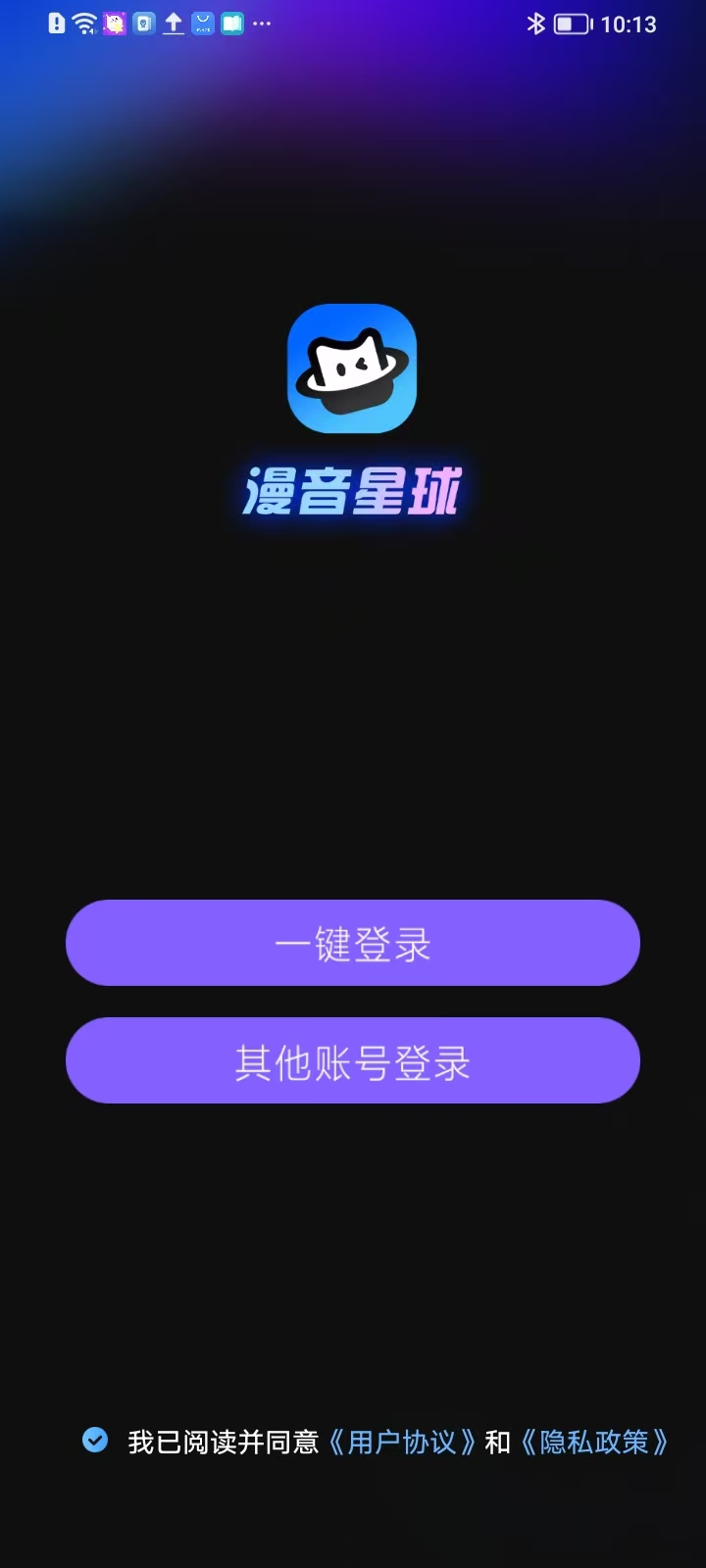
Task: Tap the 一键登录 button
Action: click(x=353, y=943)
